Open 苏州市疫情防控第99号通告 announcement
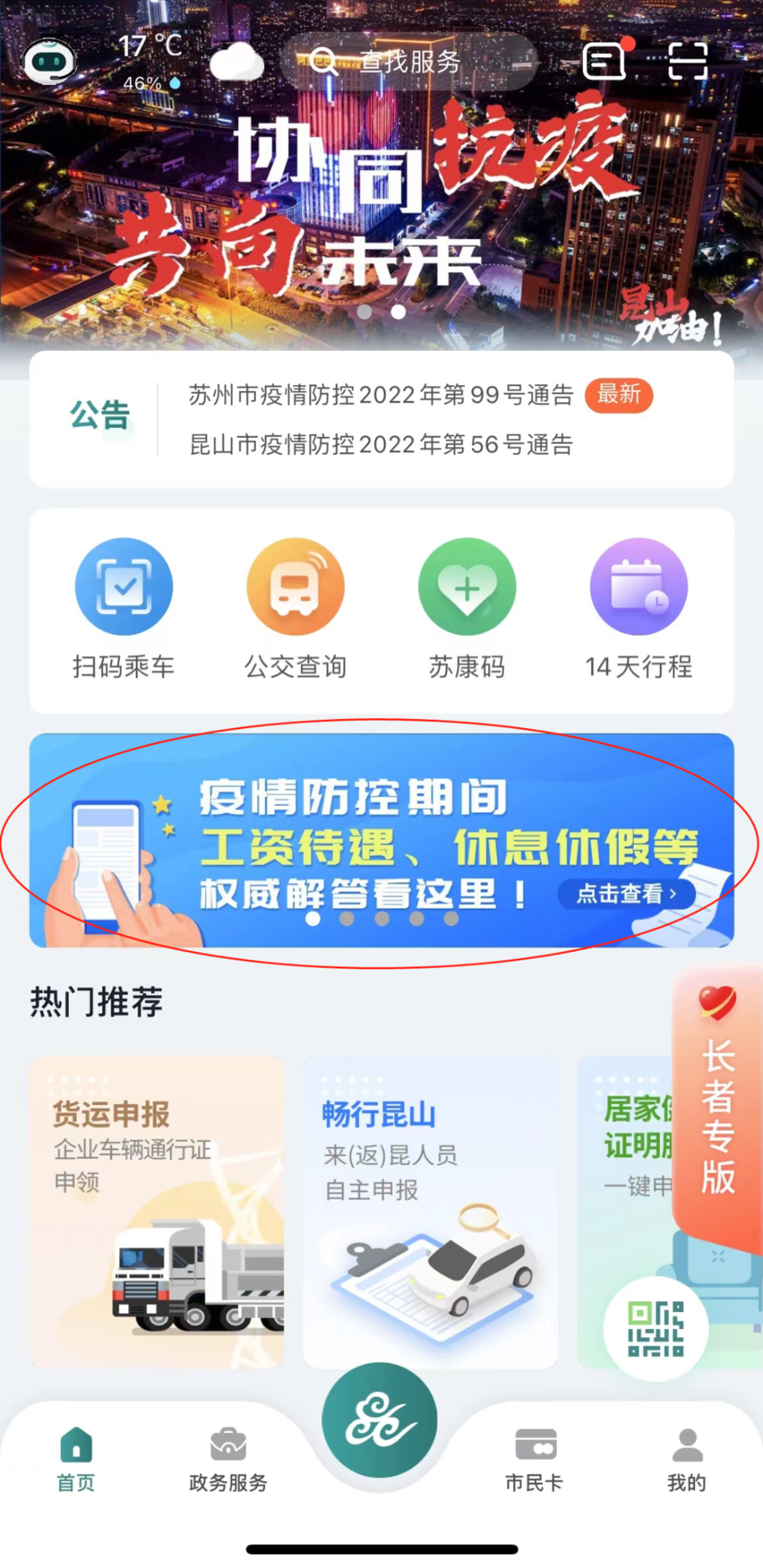The width and height of the screenshot is (763, 1568). click(381, 394)
